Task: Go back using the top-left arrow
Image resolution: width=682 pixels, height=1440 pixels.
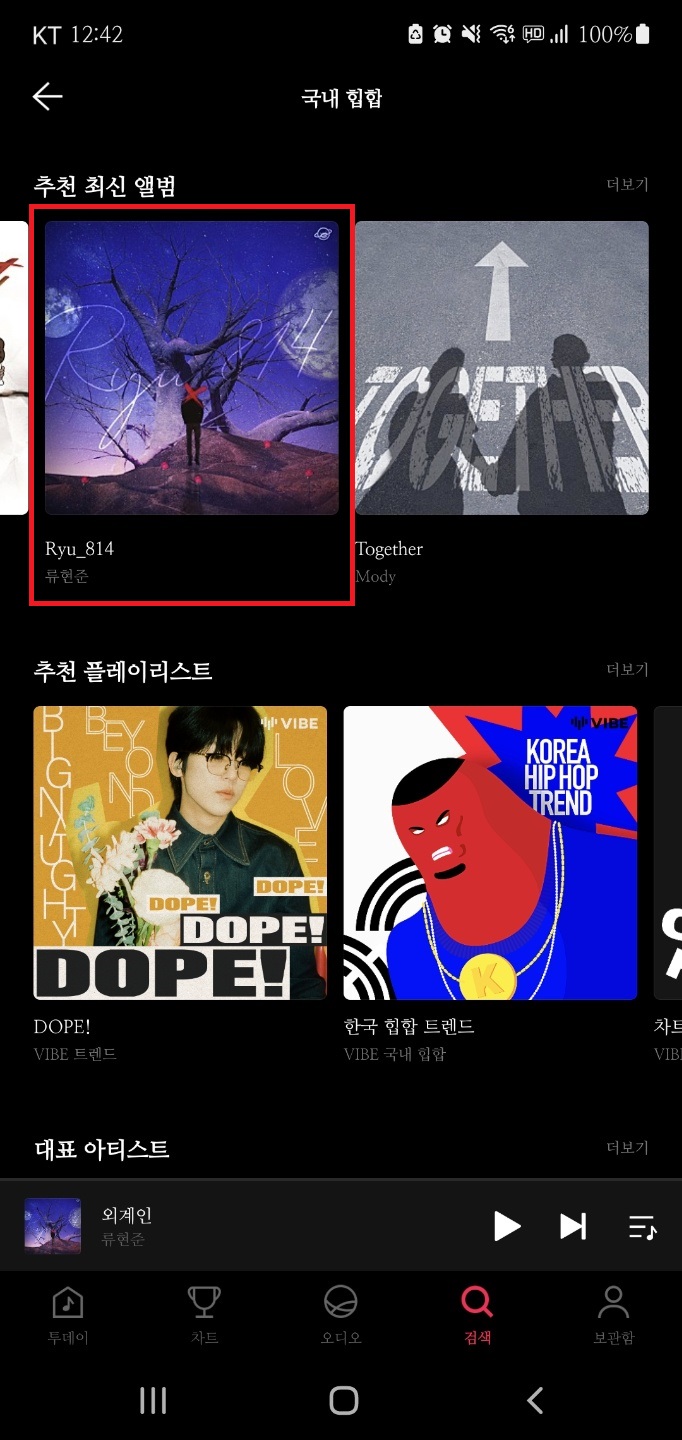Action: click(47, 97)
